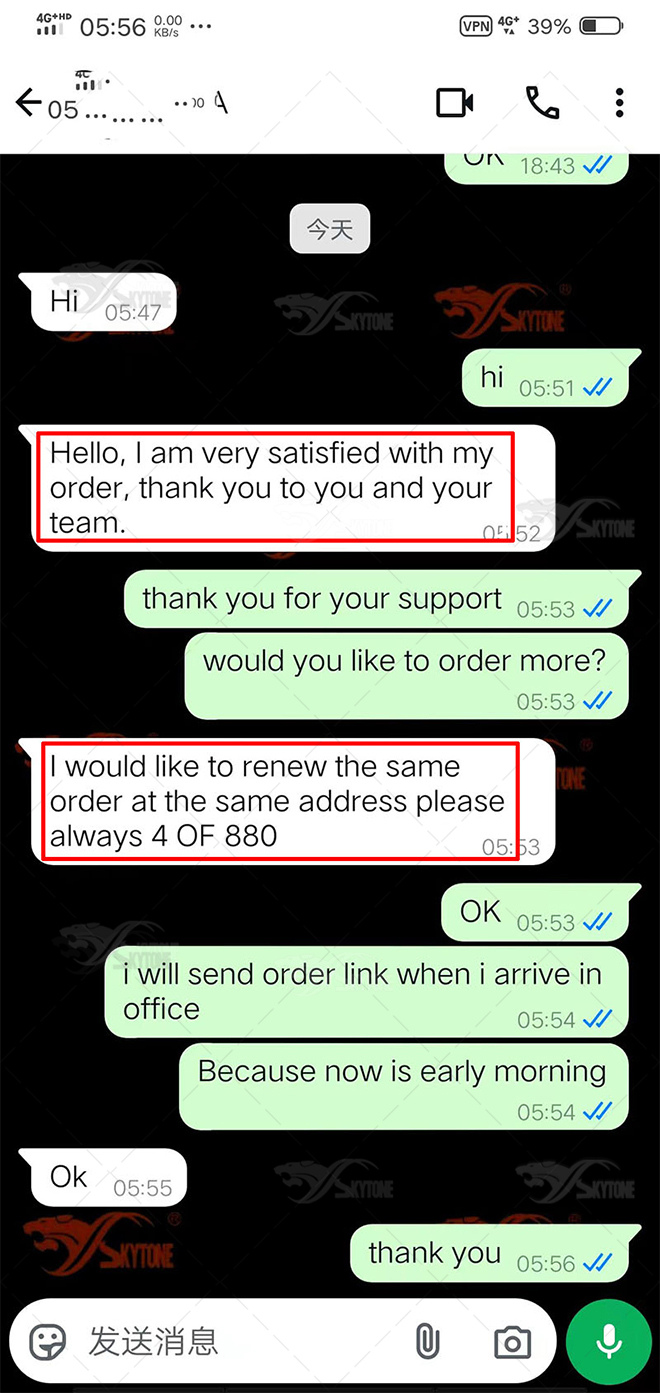Screen dimensions: 660x1393
Task: Tap the microphone voice message button
Action: [609, 1341]
